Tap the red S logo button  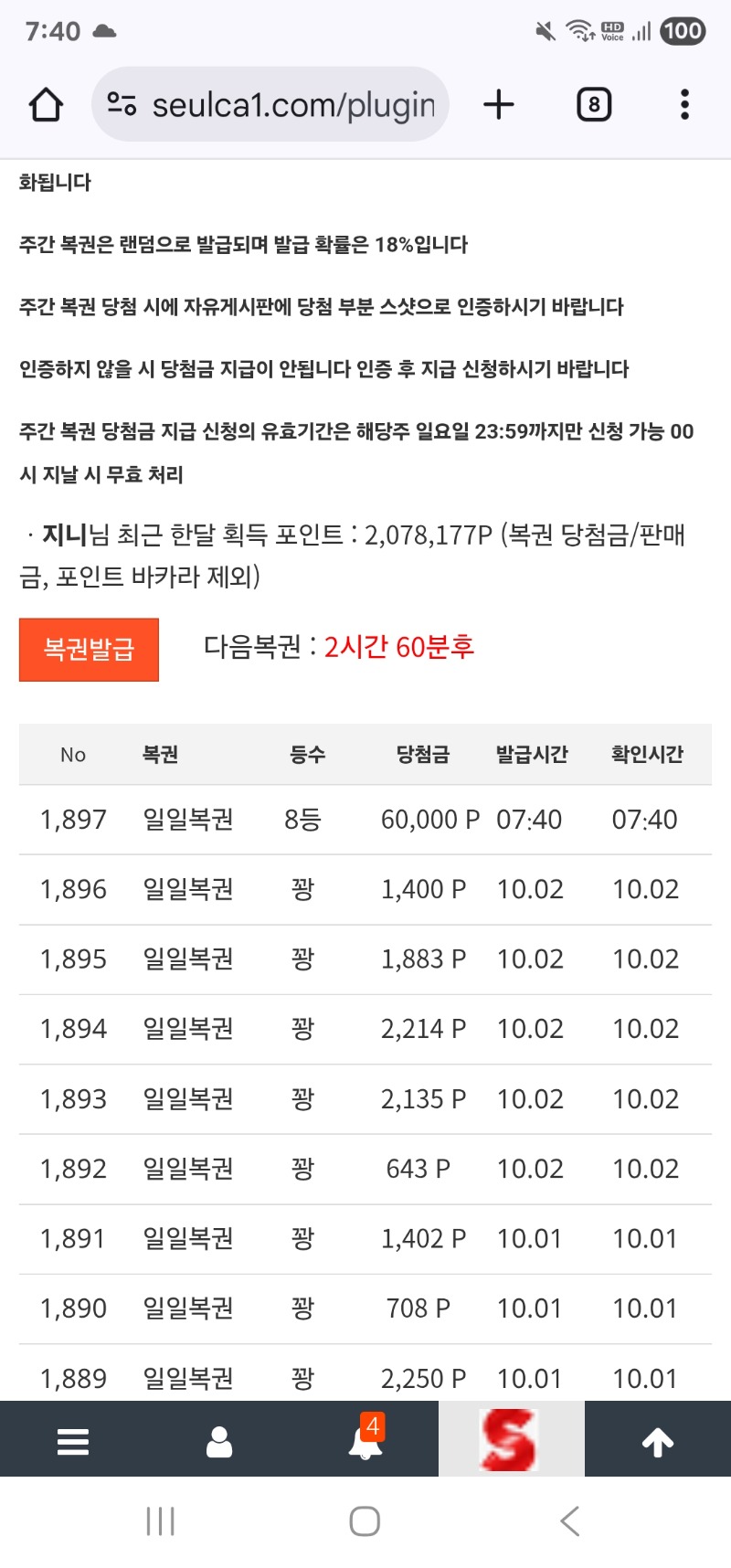pyautogui.click(x=510, y=1440)
